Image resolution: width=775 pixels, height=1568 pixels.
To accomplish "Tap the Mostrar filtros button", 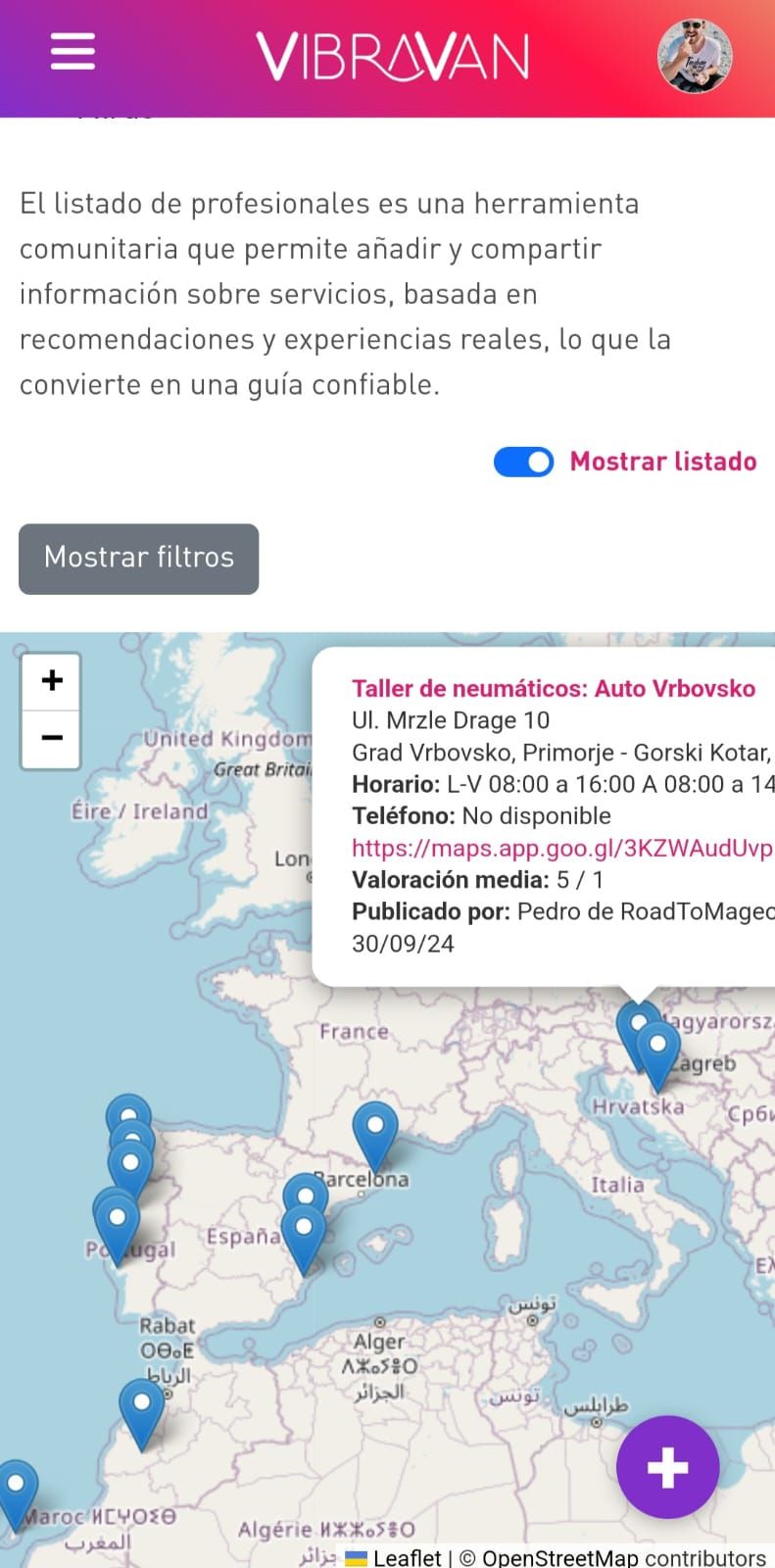I will point(139,559).
